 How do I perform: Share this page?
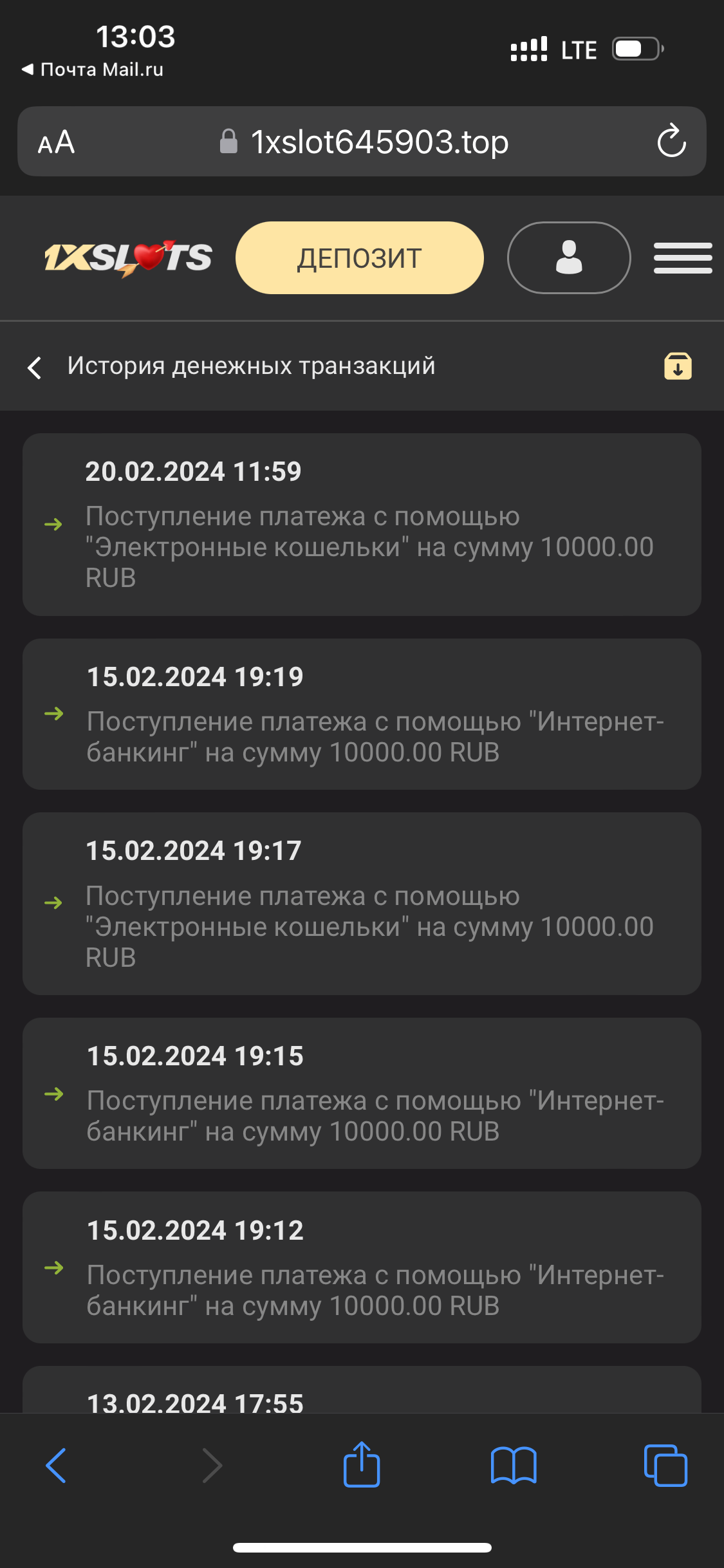(362, 1465)
